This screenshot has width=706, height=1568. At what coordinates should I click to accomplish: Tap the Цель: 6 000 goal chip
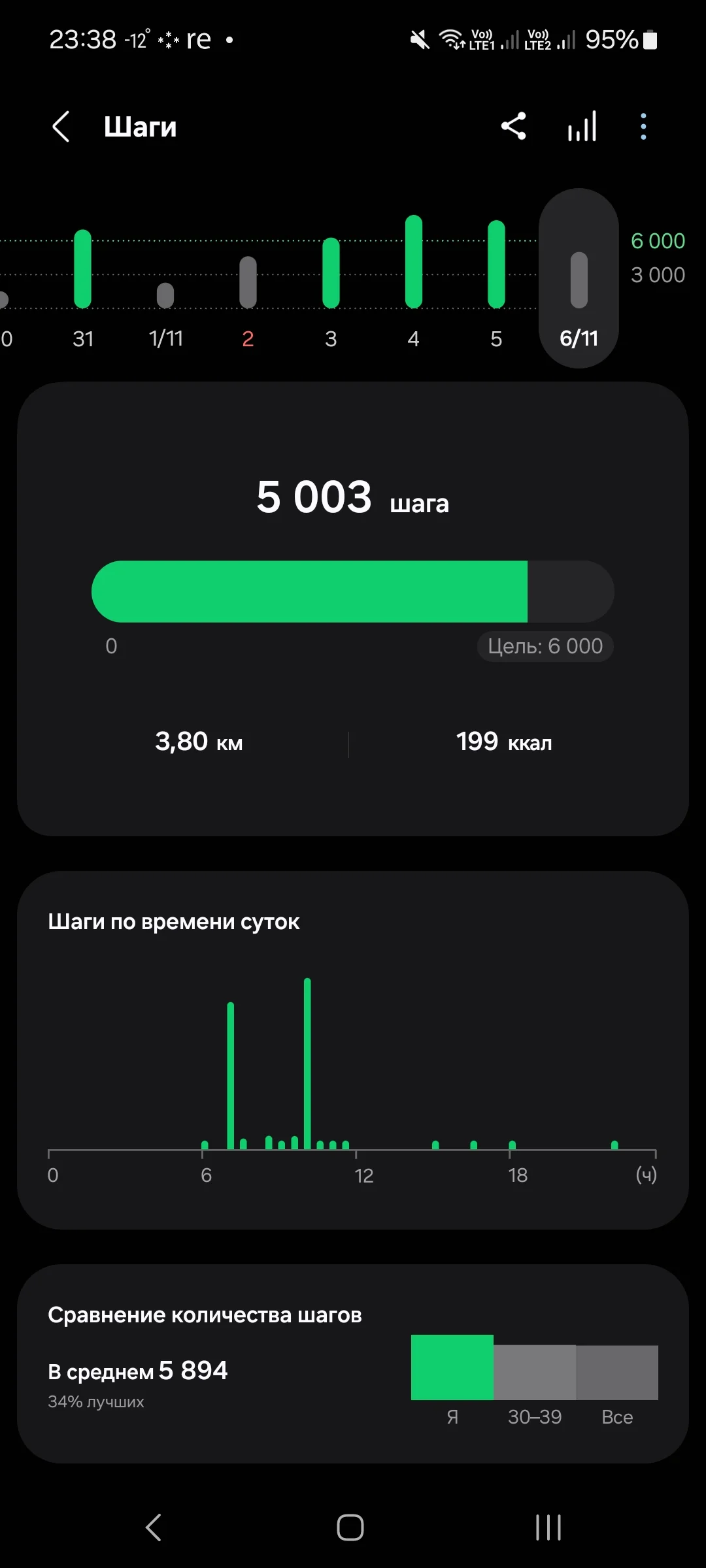pyautogui.click(x=545, y=646)
